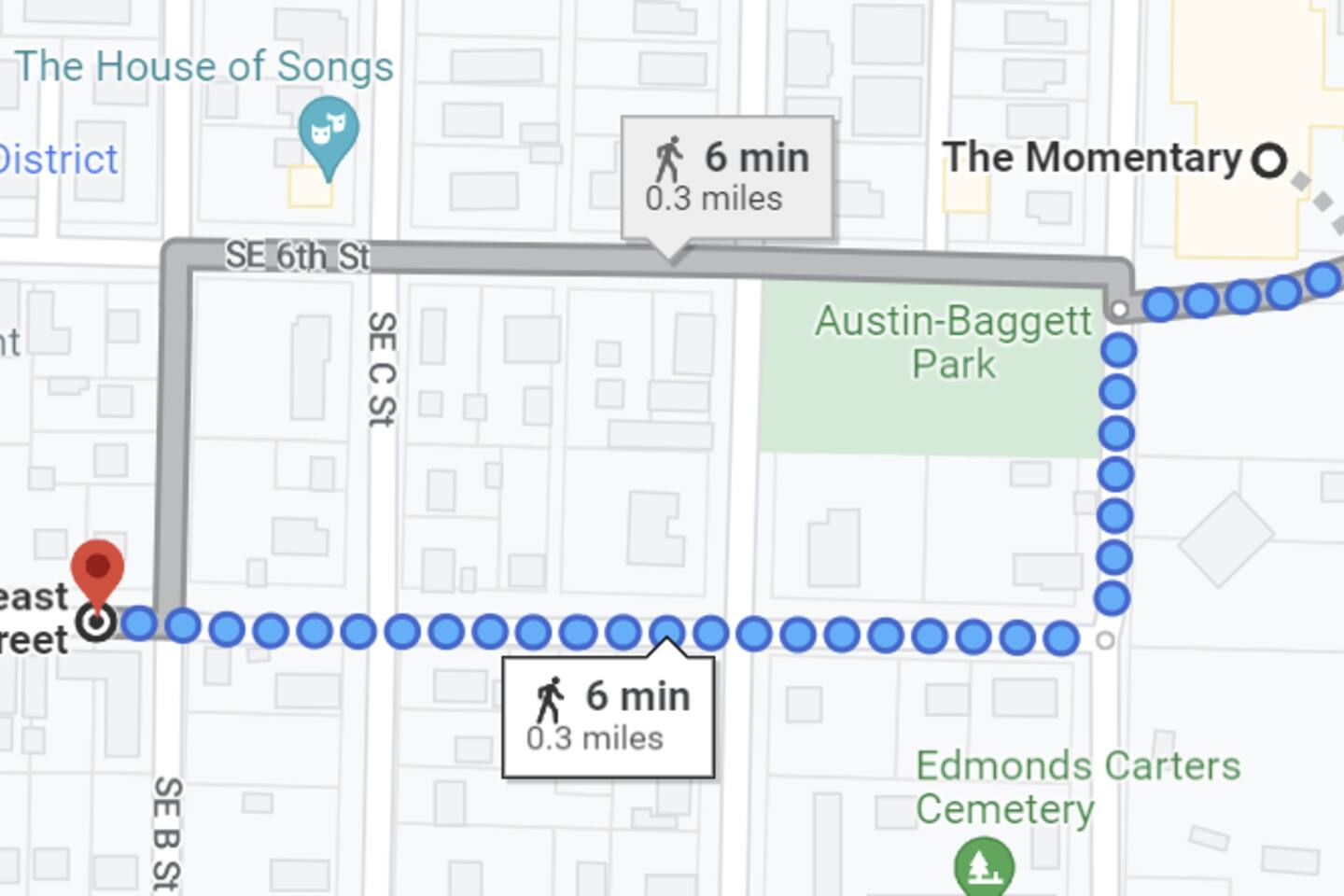The width and height of the screenshot is (1344, 896).
Task: Select The Momentary starting point marker
Action: click(x=1268, y=161)
